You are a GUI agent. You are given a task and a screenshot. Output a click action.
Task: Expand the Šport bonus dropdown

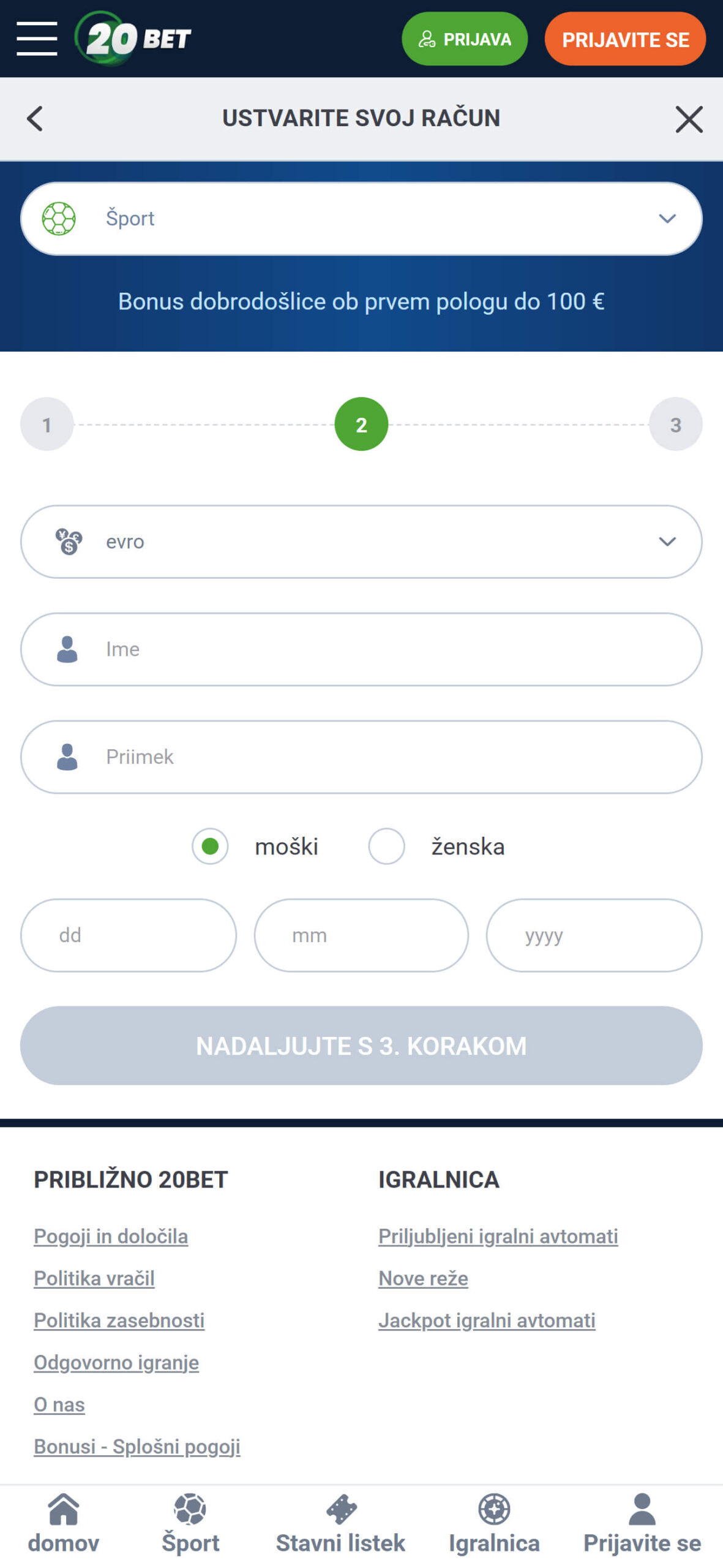coord(361,218)
